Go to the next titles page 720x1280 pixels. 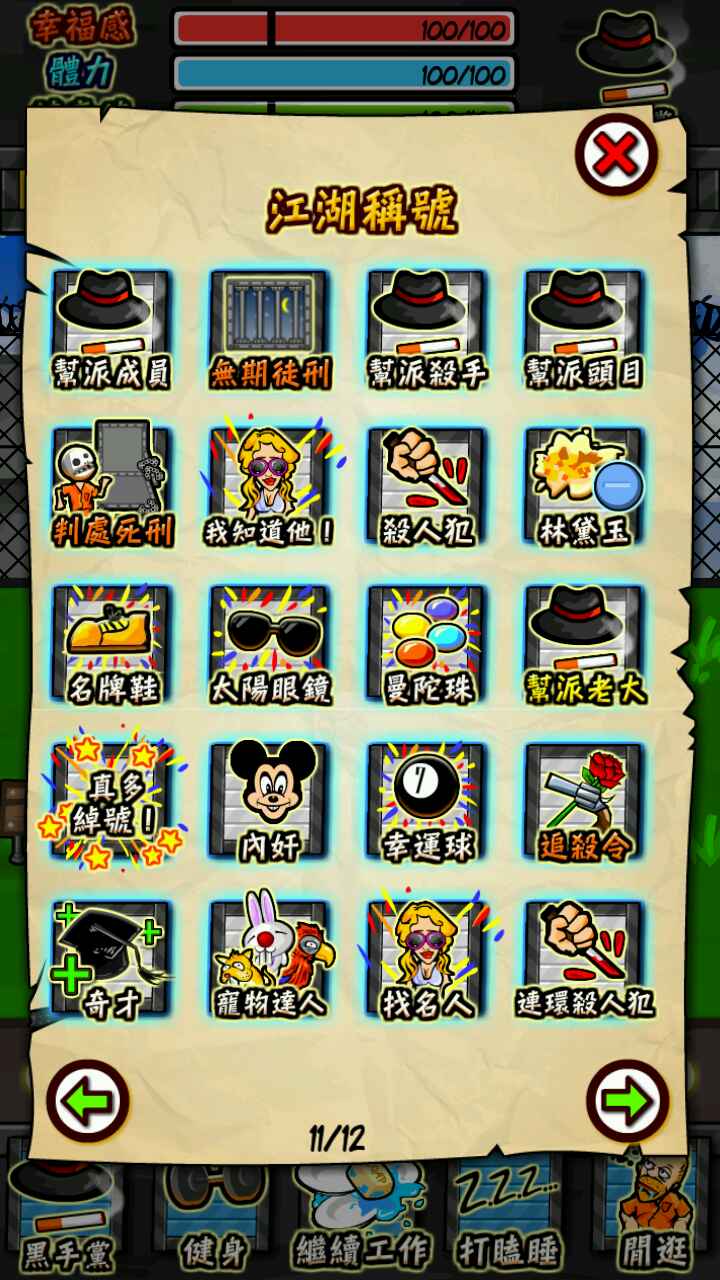click(x=628, y=1101)
